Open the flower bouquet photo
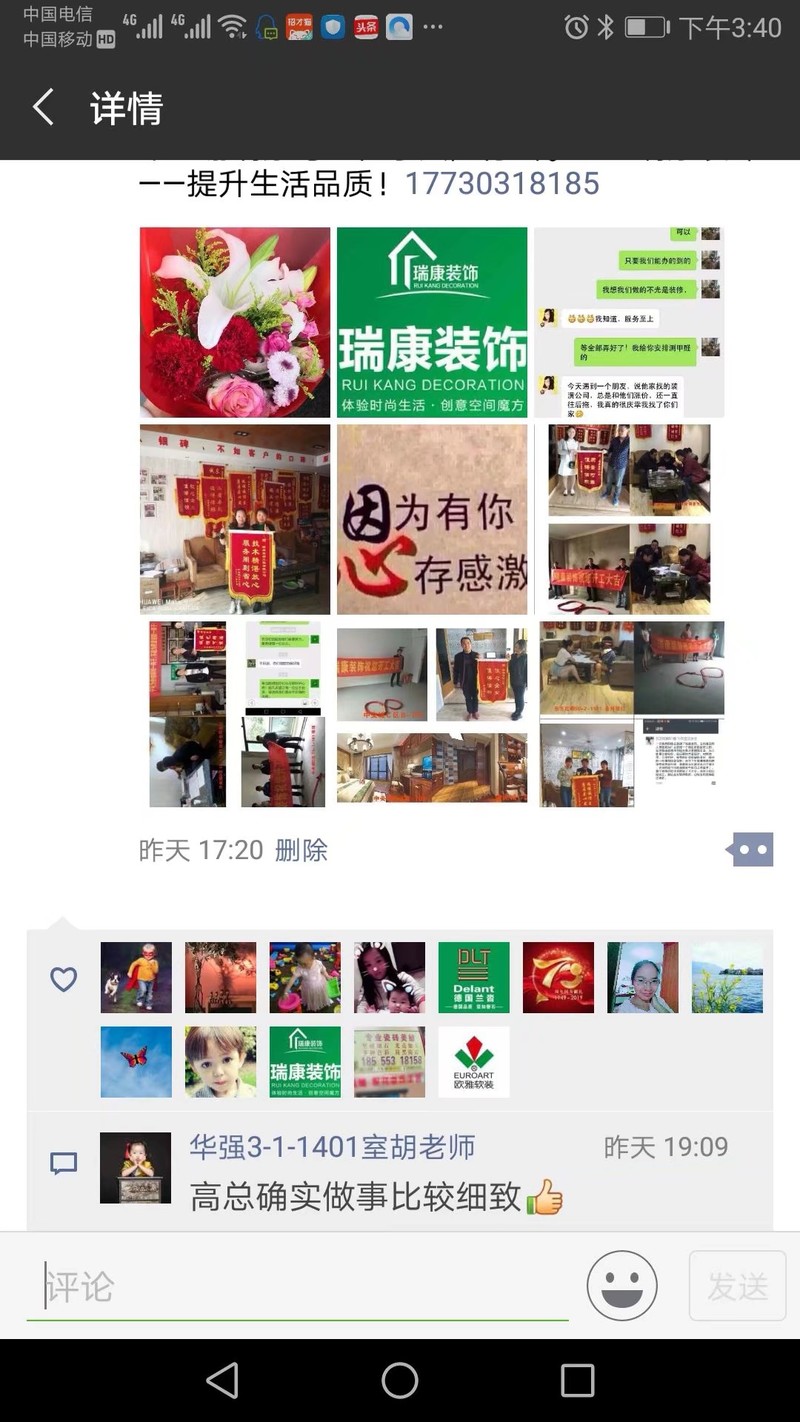Viewport: 800px width, 1422px height. tap(235, 322)
